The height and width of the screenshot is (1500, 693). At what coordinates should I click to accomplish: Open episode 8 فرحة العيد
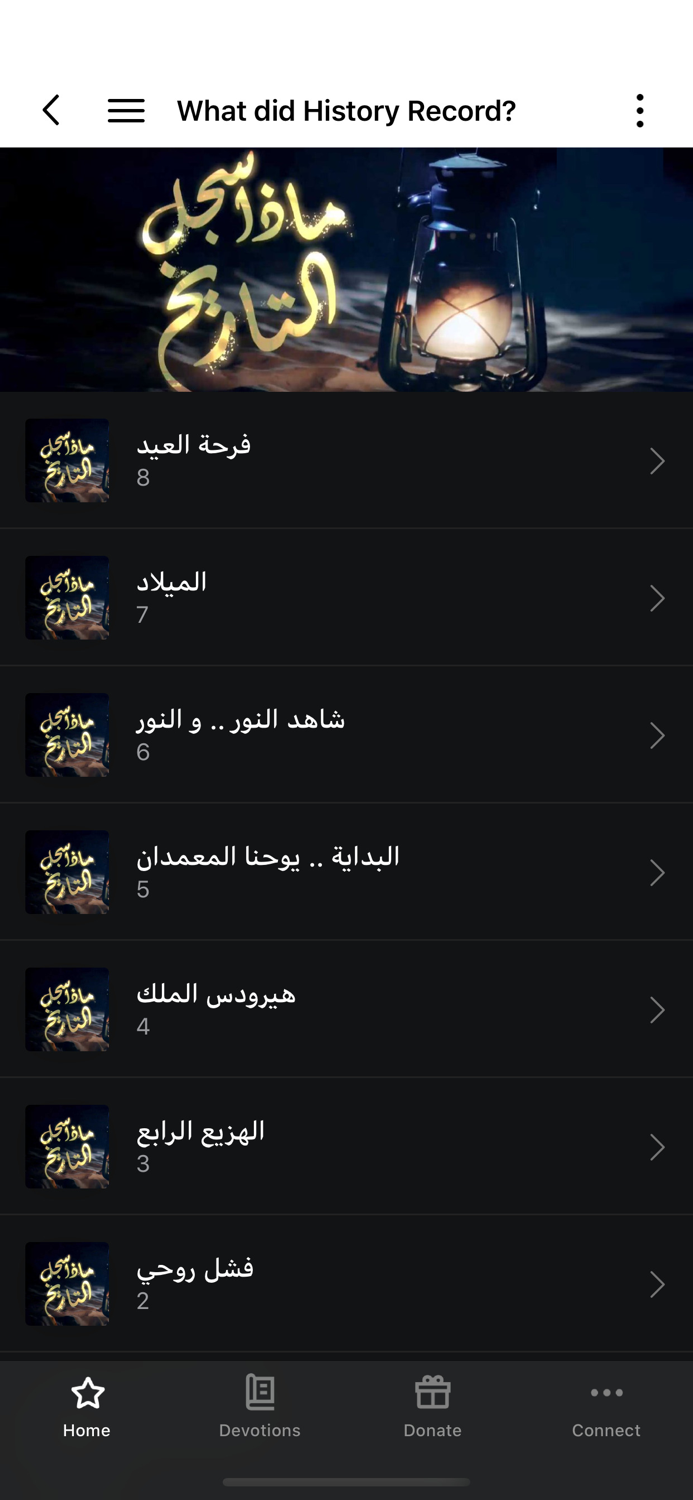346,460
